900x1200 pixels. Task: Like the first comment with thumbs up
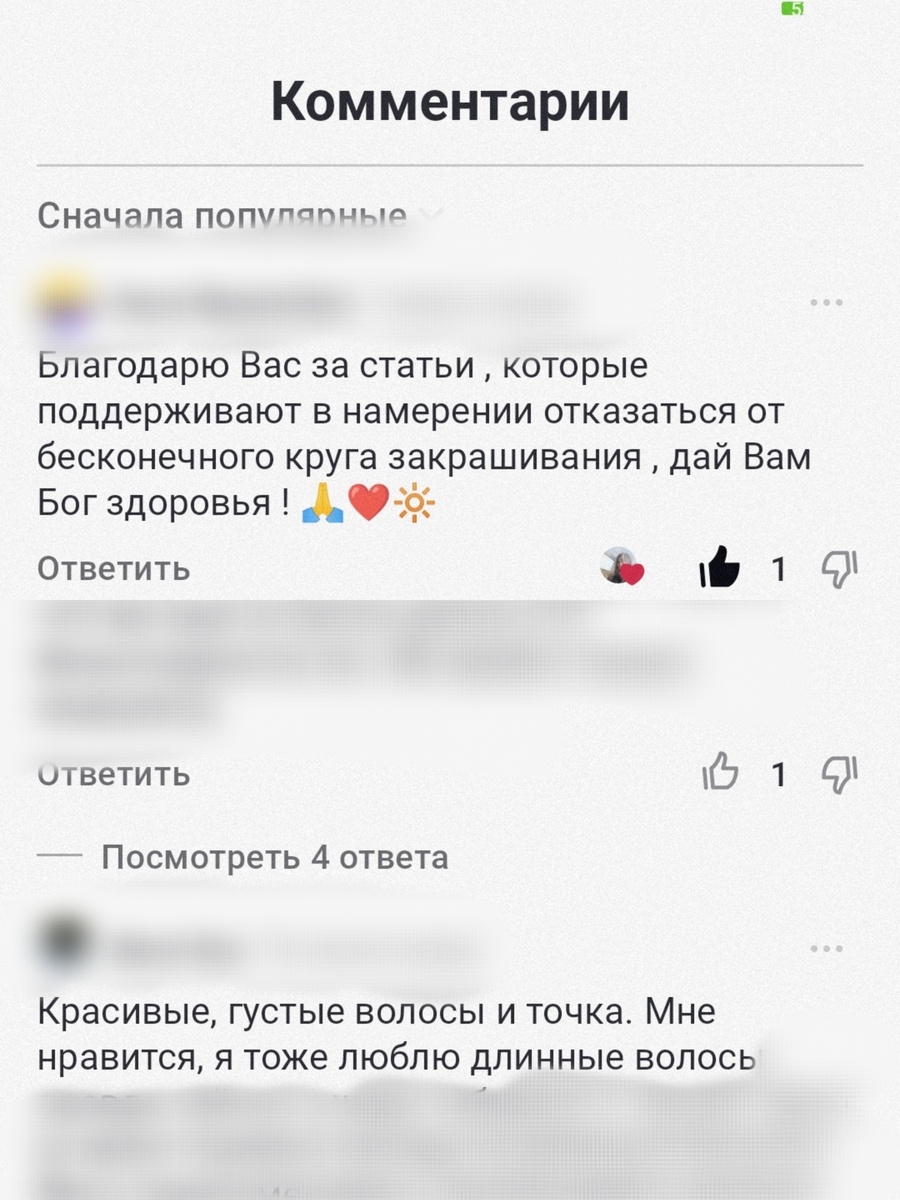click(722, 568)
